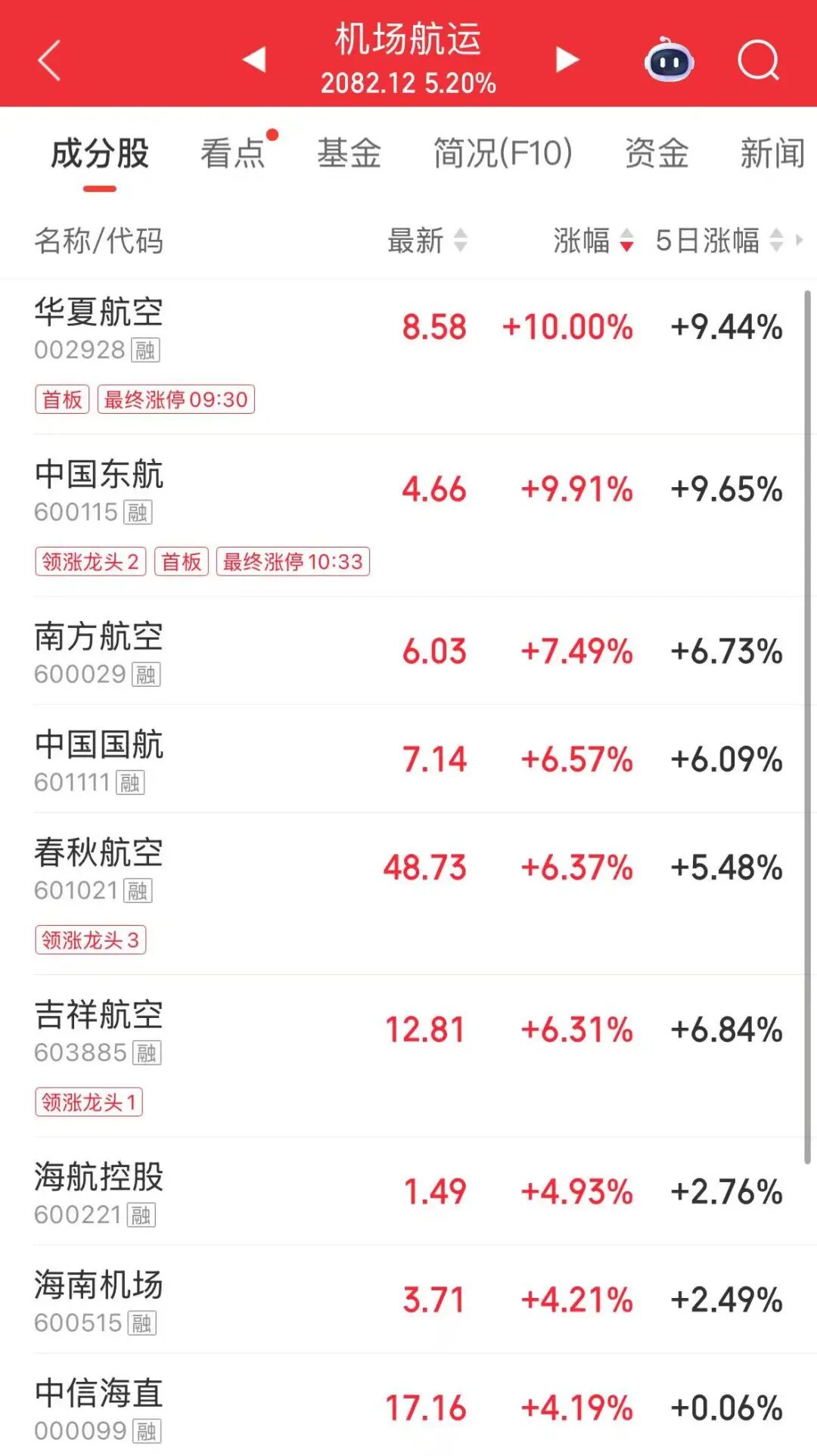Tap the left arrow beside 机场航运 title

[x=252, y=61]
